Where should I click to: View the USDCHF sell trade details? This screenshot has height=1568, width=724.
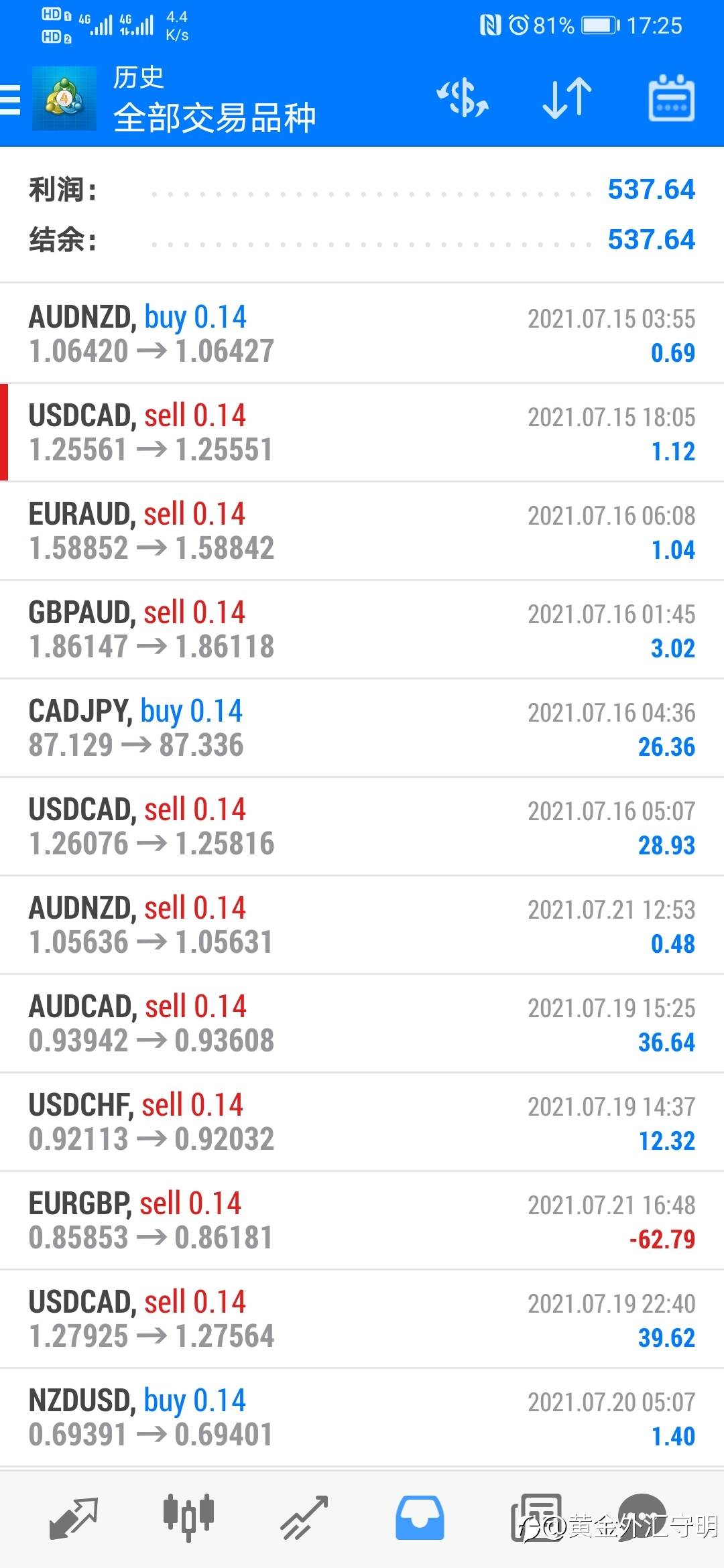tap(362, 1122)
